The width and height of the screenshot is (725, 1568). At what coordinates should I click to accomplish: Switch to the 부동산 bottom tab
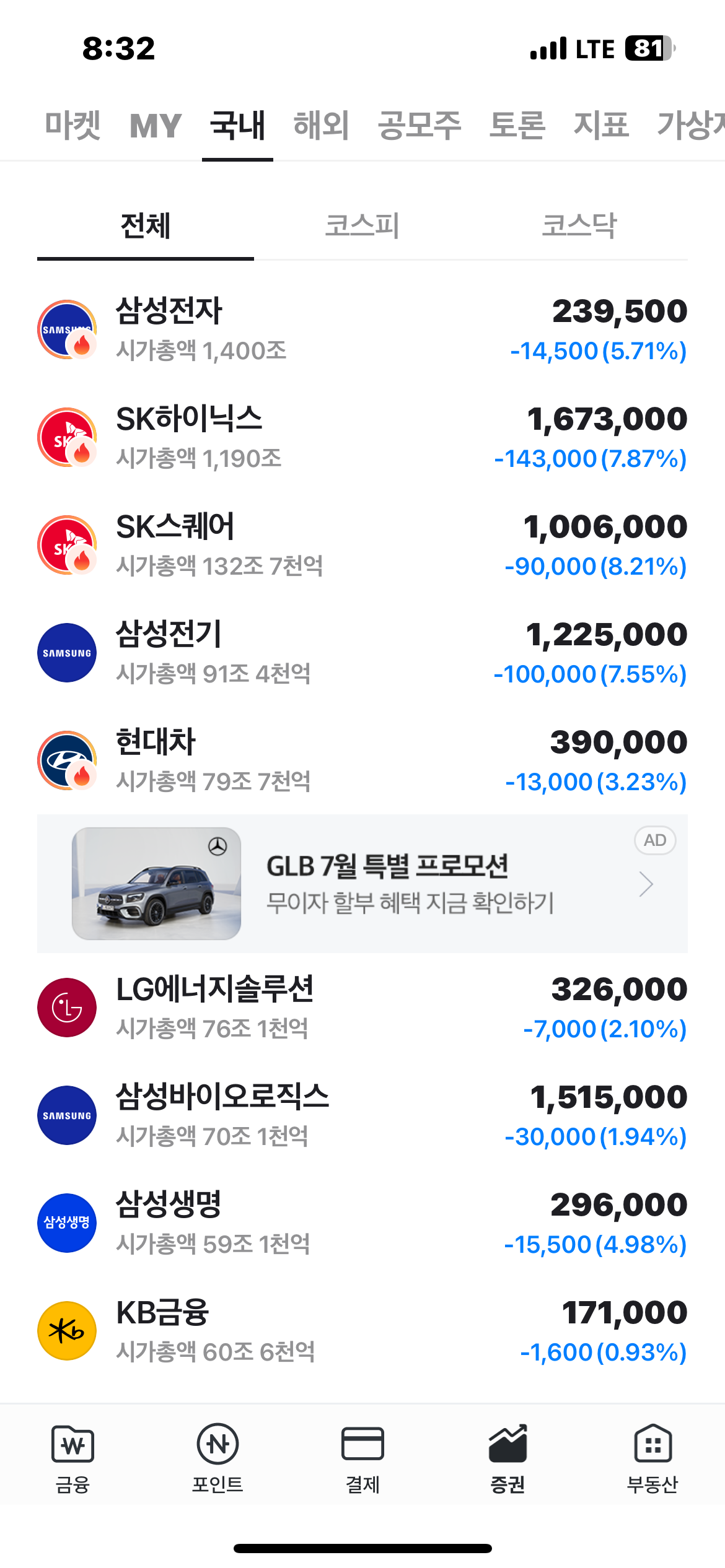click(x=652, y=1459)
